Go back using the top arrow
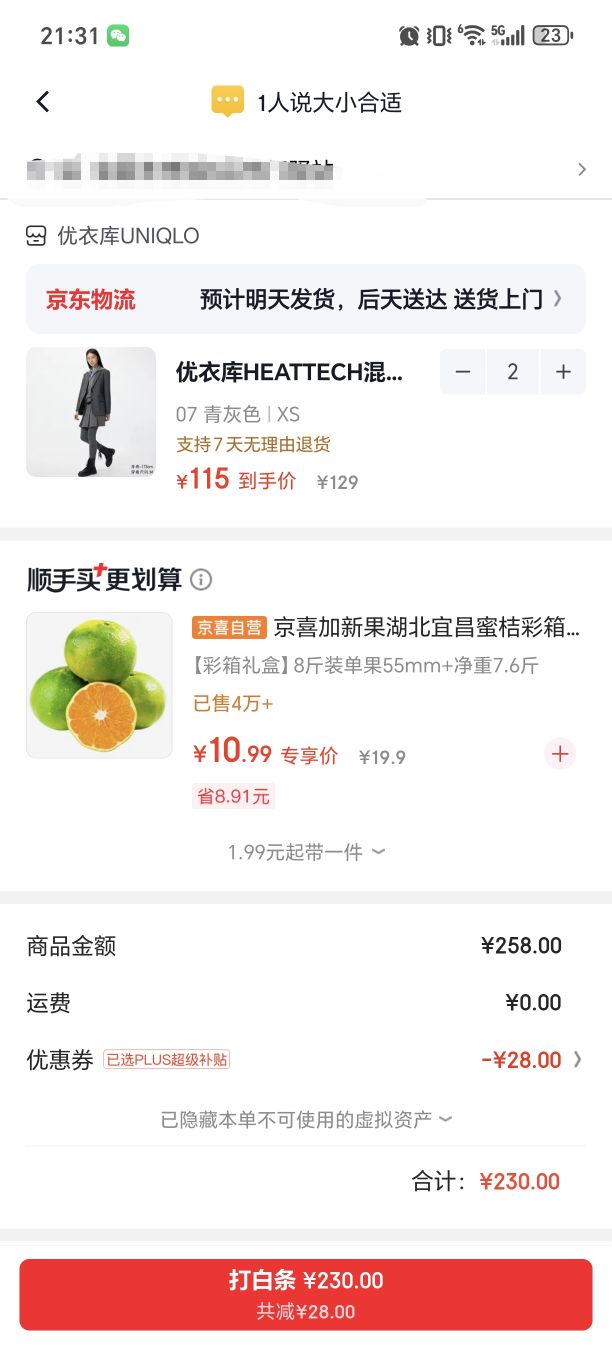The width and height of the screenshot is (612, 1350). [x=42, y=101]
